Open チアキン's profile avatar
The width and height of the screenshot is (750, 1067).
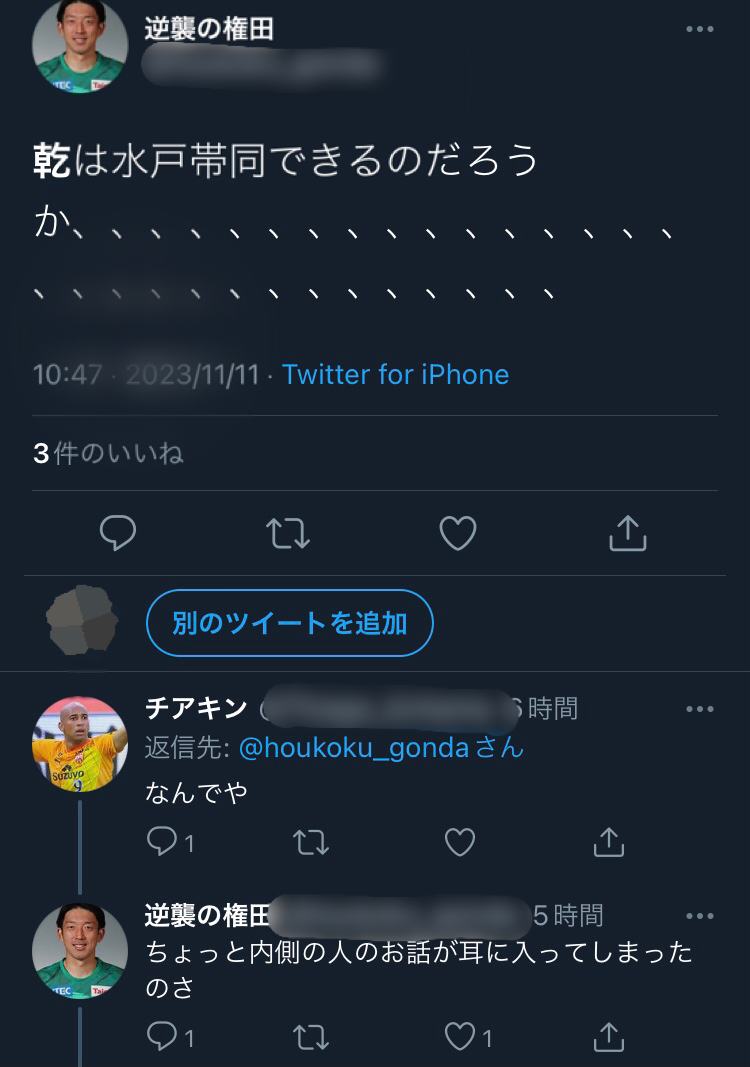click(x=80, y=744)
